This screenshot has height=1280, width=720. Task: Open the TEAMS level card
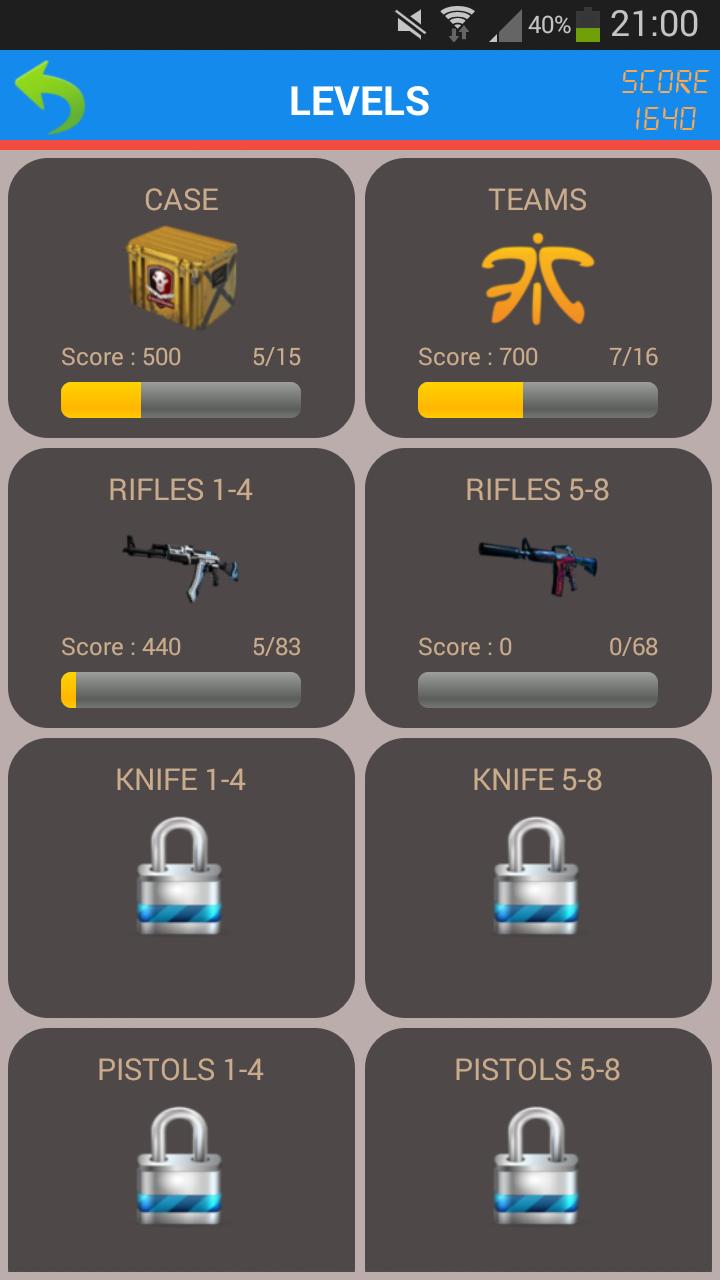click(538, 298)
